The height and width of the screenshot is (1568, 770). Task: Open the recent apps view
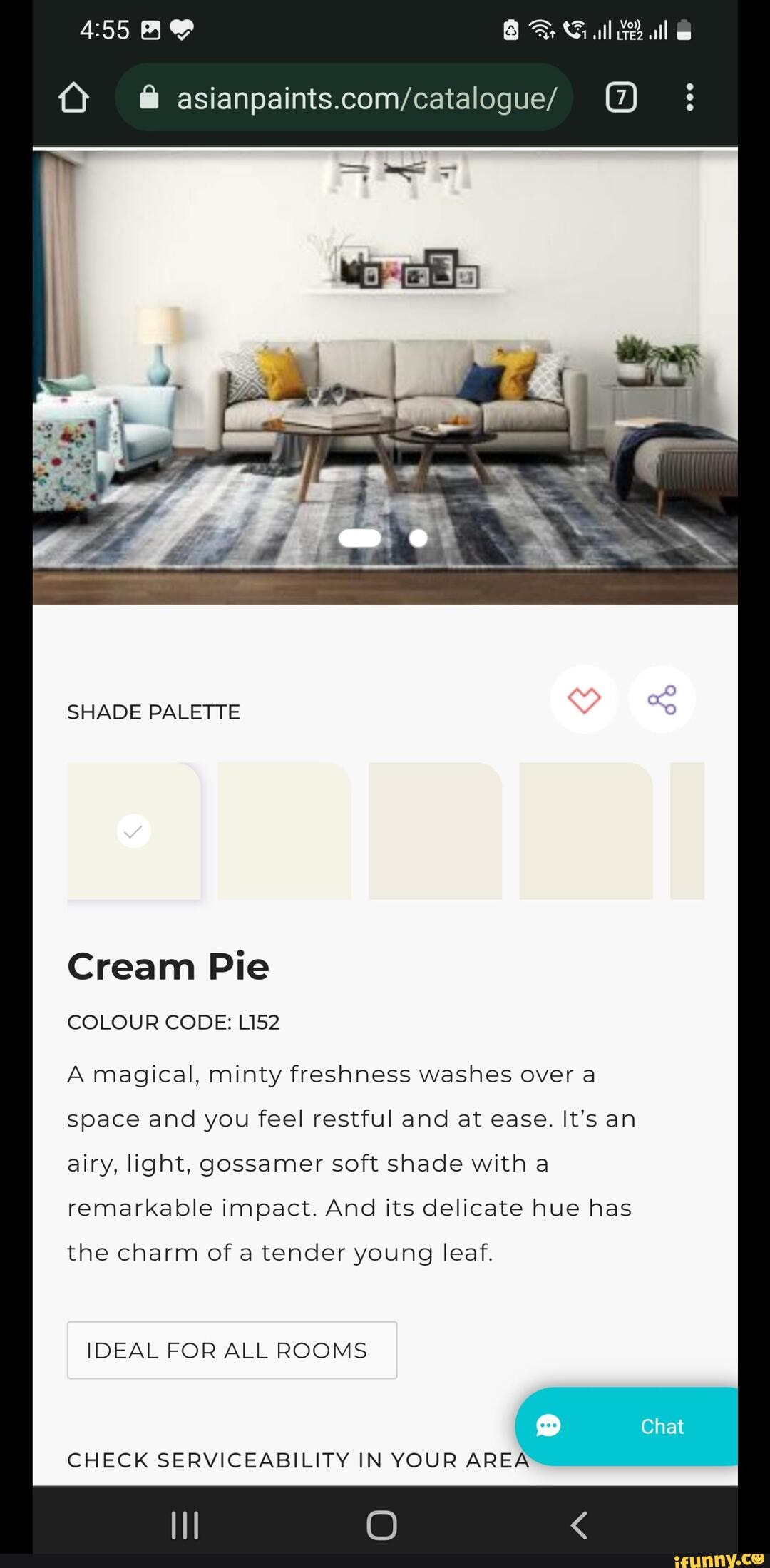pyautogui.click(x=185, y=1525)
